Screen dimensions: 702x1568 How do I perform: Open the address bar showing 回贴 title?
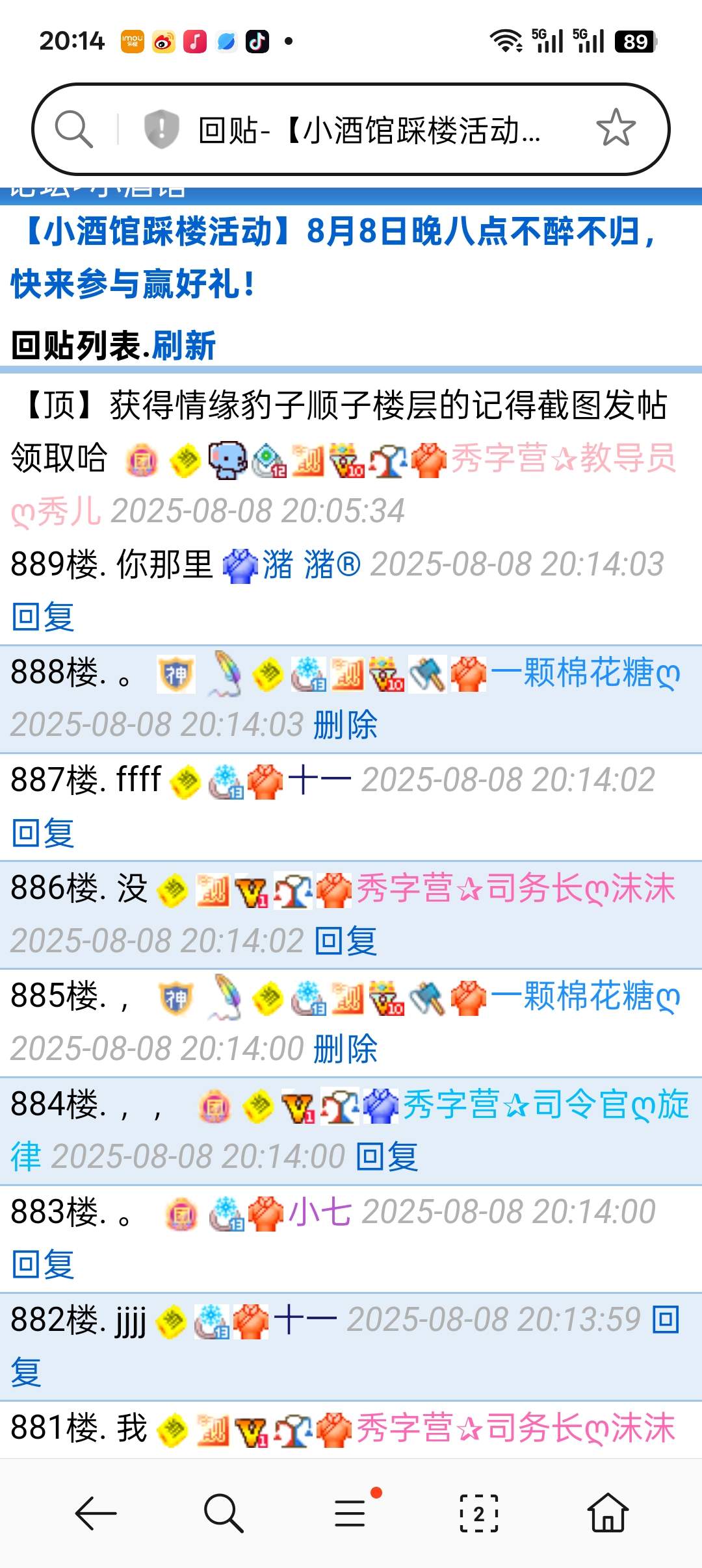(368, 130)
